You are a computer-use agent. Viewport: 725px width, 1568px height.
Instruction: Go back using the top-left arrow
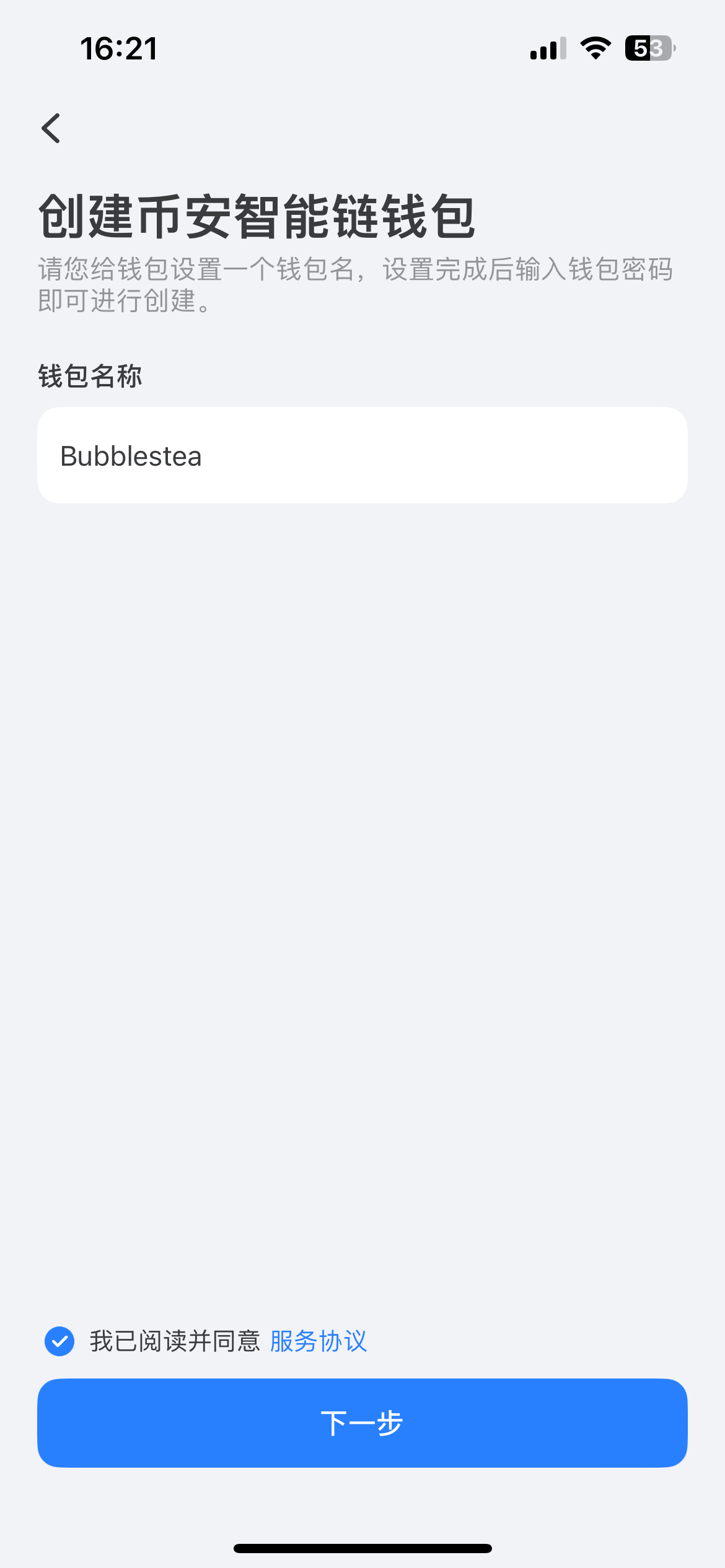pyautogui.click(x=51, y=128)
